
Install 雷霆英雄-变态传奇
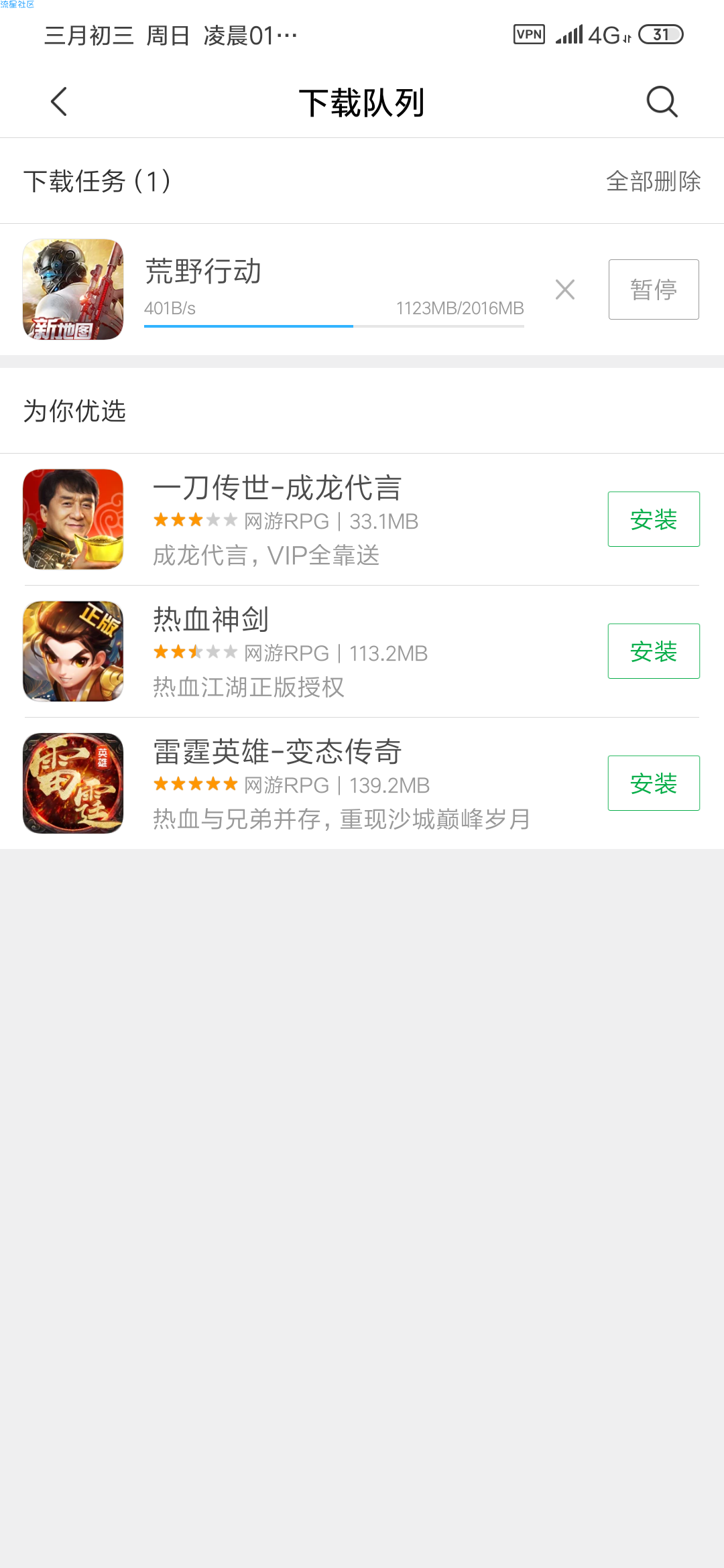(x=654, y=783)
